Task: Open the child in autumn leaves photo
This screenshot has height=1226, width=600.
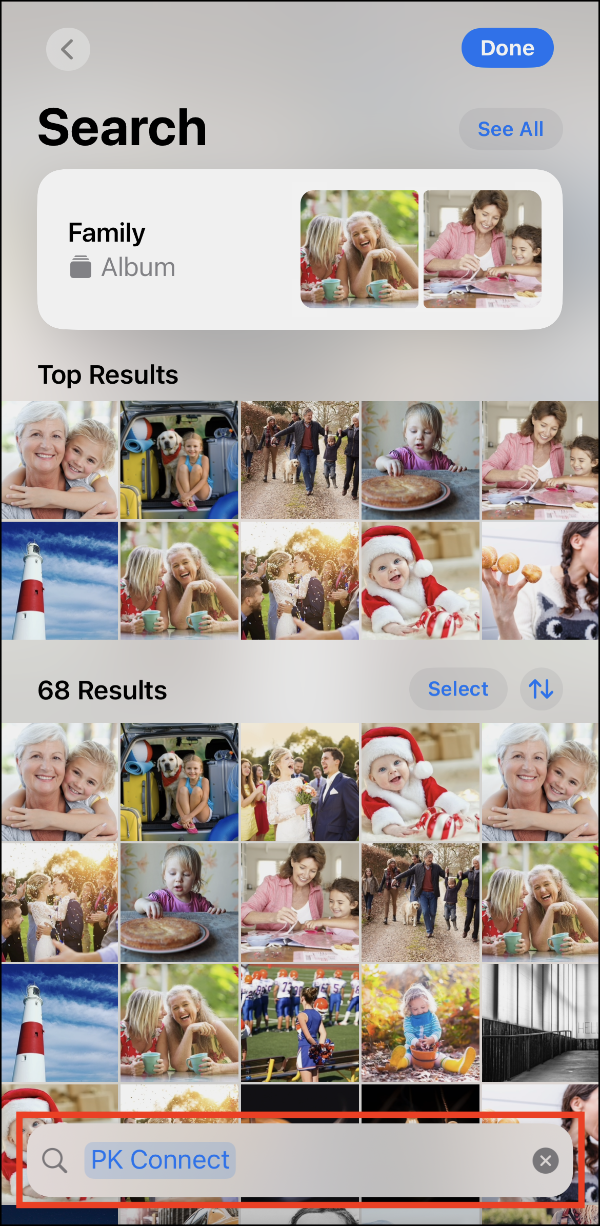Action: [x=419, y=1022]
